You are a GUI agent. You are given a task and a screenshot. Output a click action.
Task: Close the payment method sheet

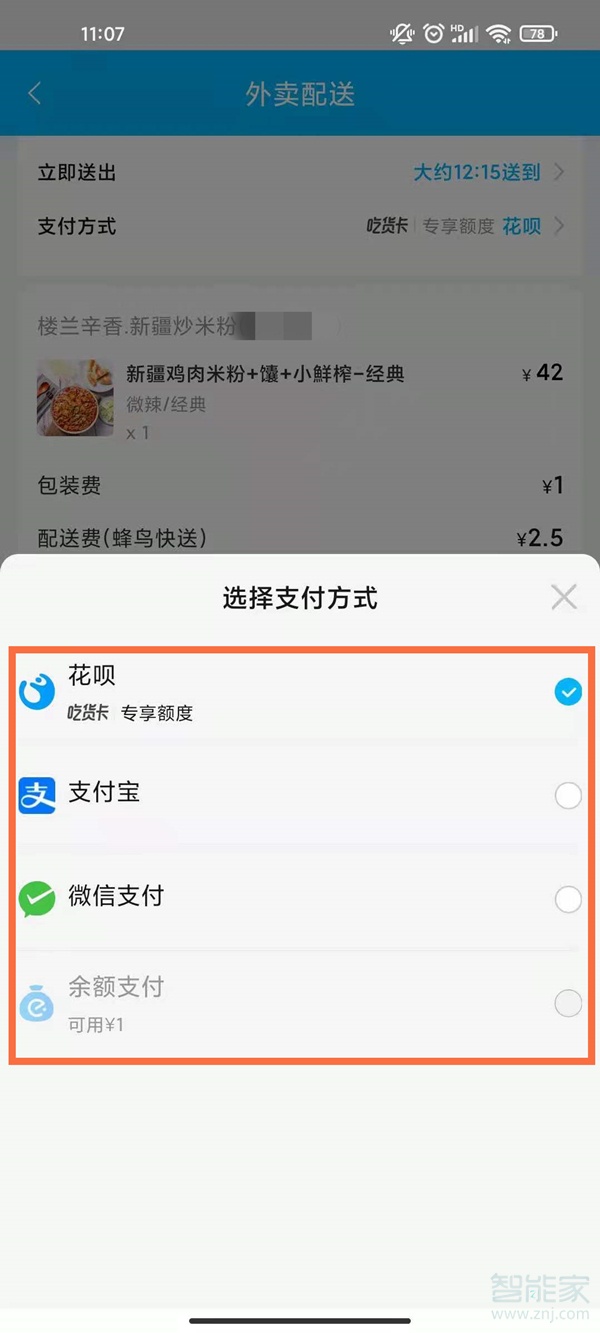pyautogui.click(x=564, y=598)
